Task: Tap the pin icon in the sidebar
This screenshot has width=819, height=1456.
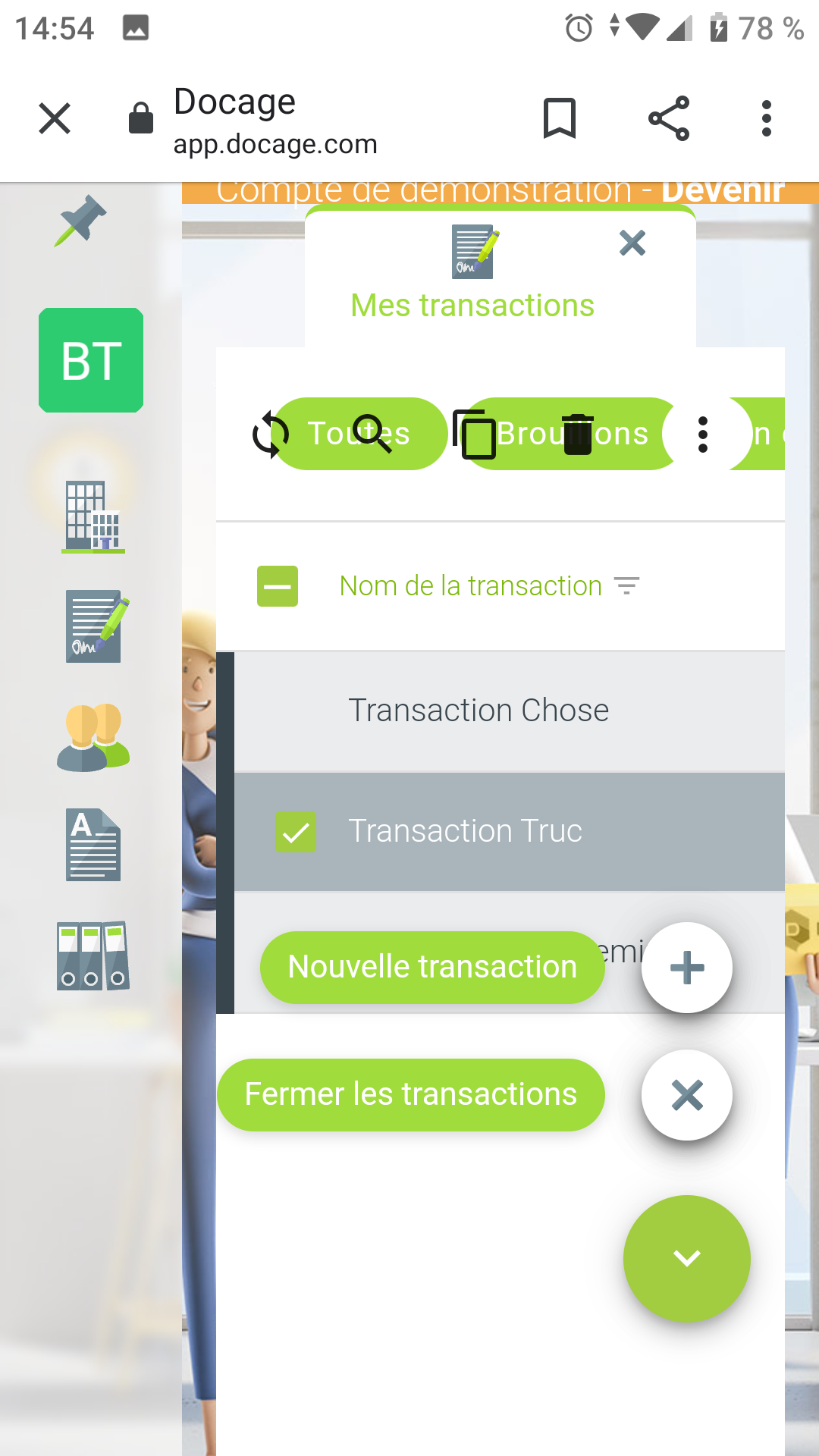Action: (80, 221)
